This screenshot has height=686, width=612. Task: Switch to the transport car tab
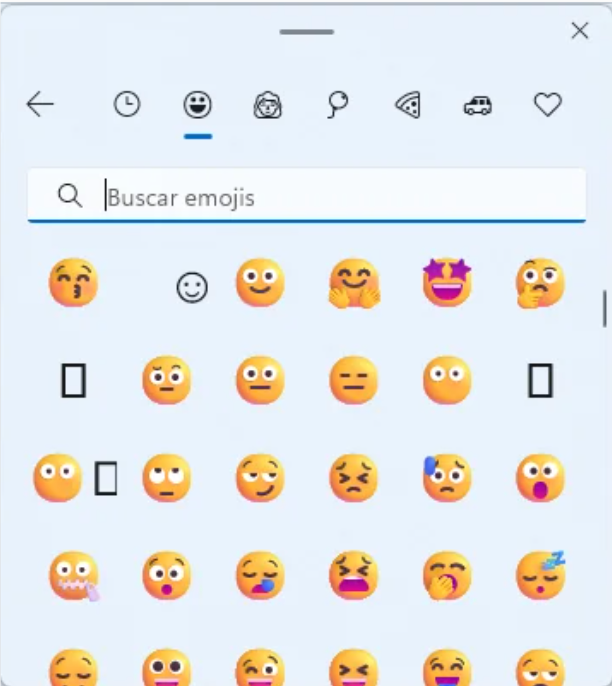[477, 104]
